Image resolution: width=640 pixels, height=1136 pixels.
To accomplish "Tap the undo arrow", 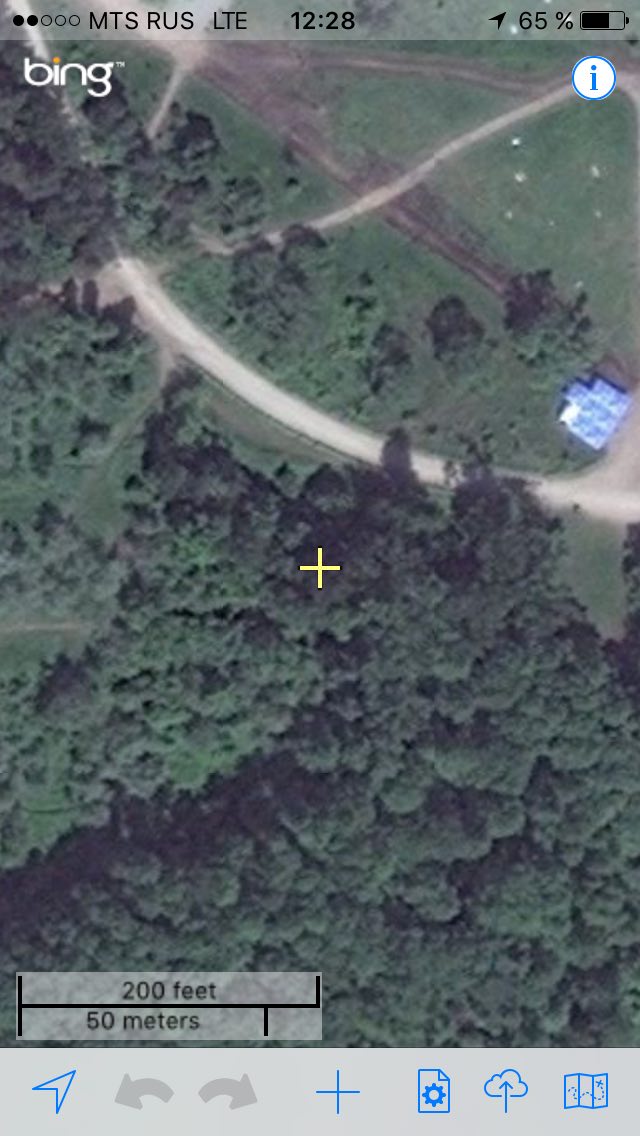I will (x=144, y=1091).
